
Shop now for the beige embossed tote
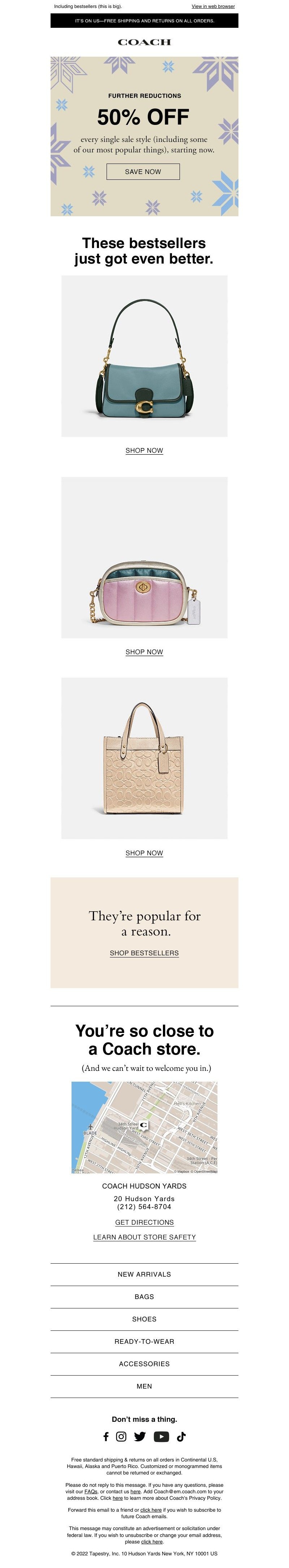tap(144, 853)
